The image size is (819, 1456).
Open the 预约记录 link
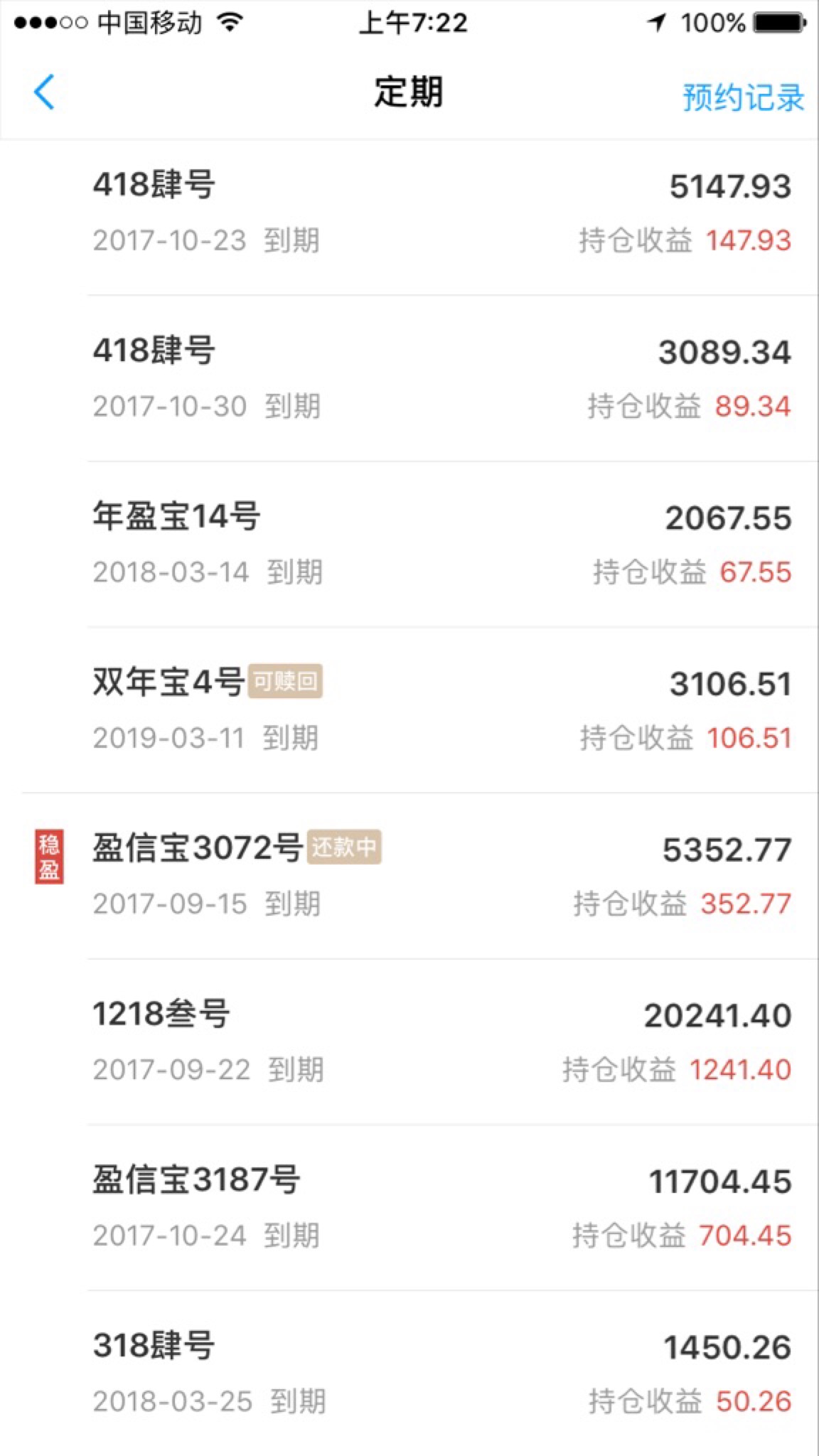pyautogui.click(x=742, y=97)
